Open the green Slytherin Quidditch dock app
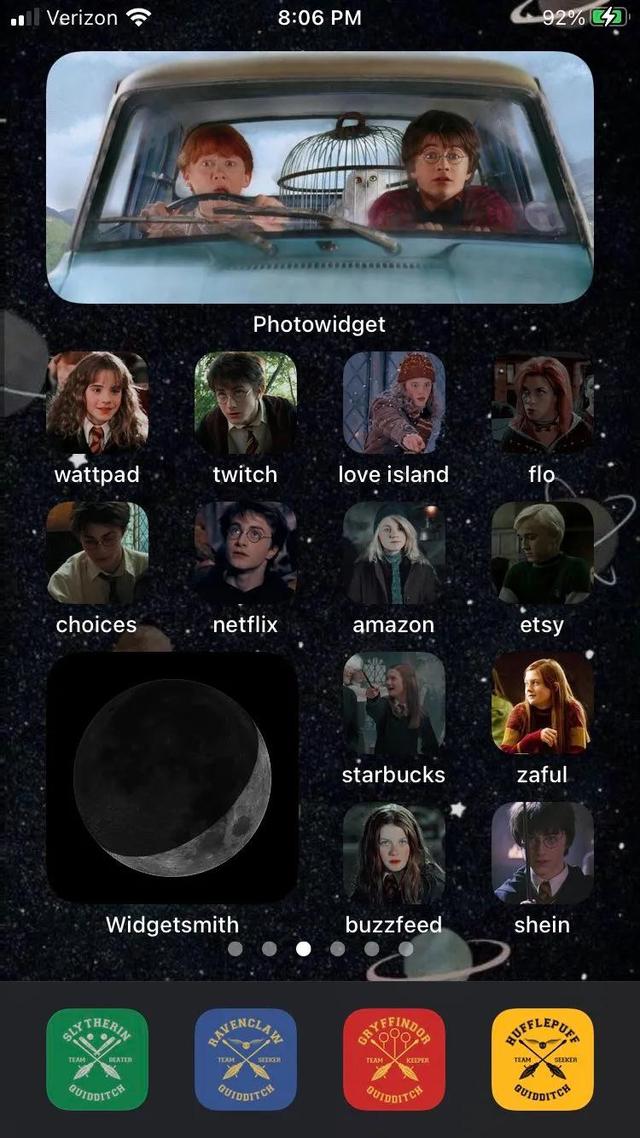 click(97, 1059)
